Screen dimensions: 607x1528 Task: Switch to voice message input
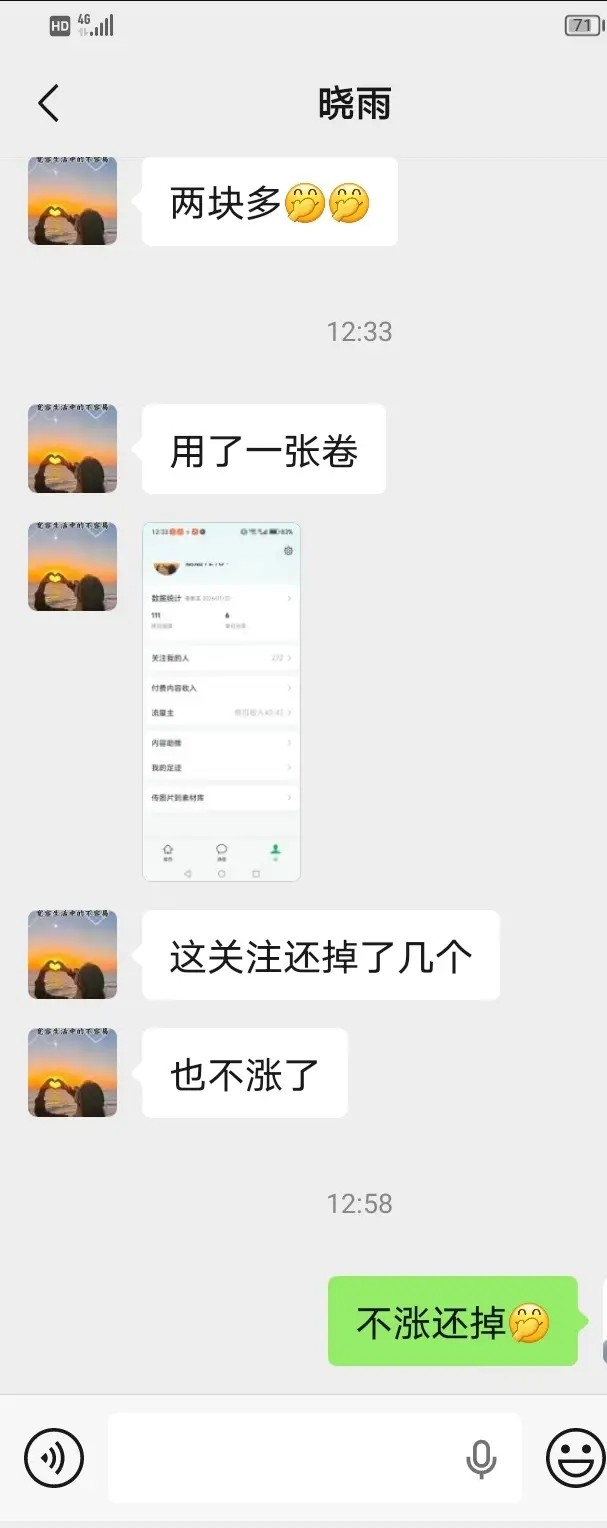click(54, 1458)
